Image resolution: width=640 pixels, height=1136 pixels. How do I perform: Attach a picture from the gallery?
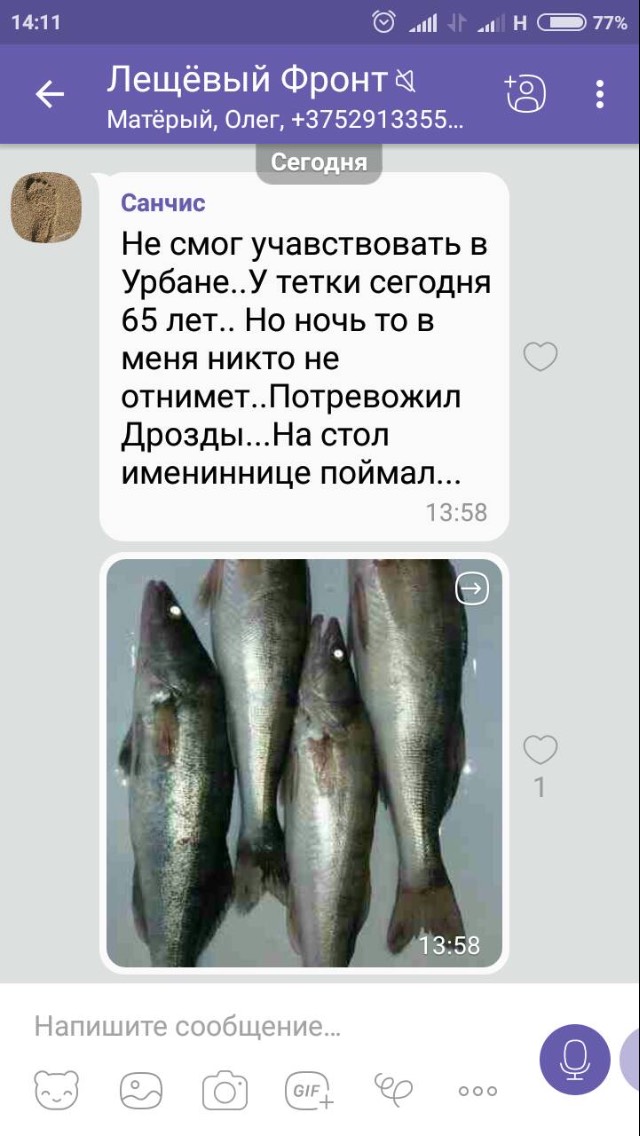[x=141, y=1090]
